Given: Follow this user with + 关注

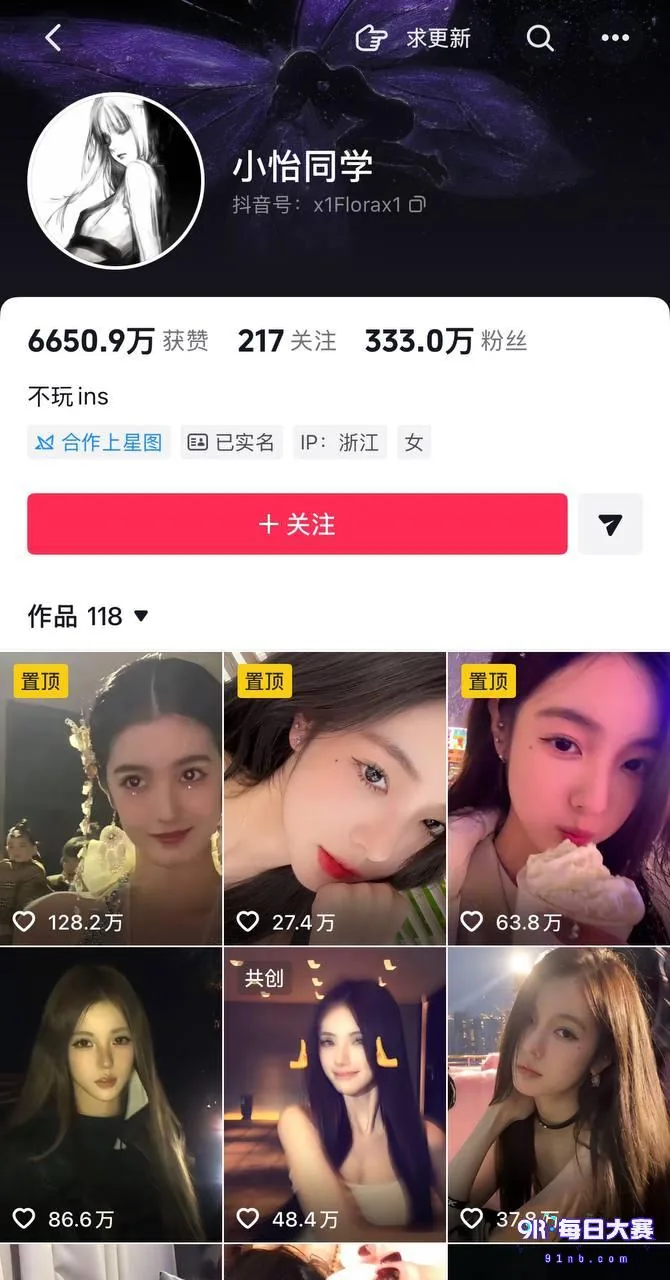Looking at the screenshot, I should pyautogui.click(x=297, y=524).
